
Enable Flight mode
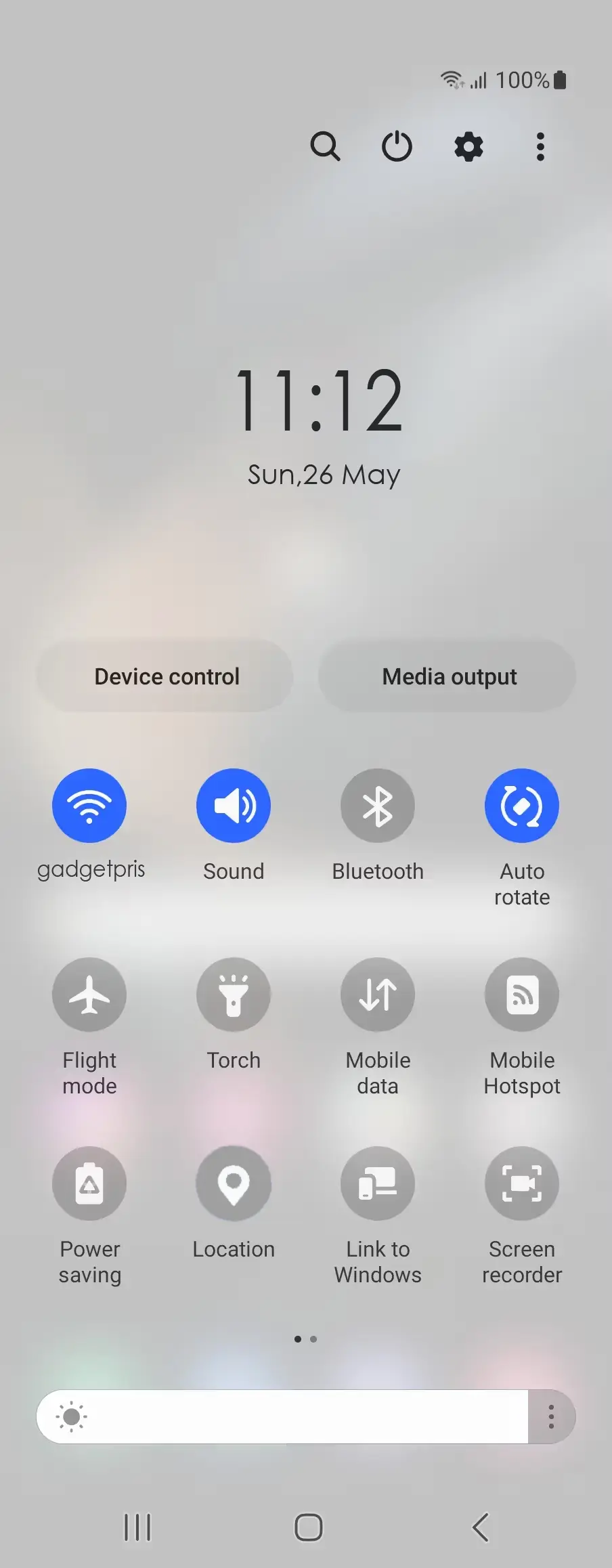pos(89,995)
